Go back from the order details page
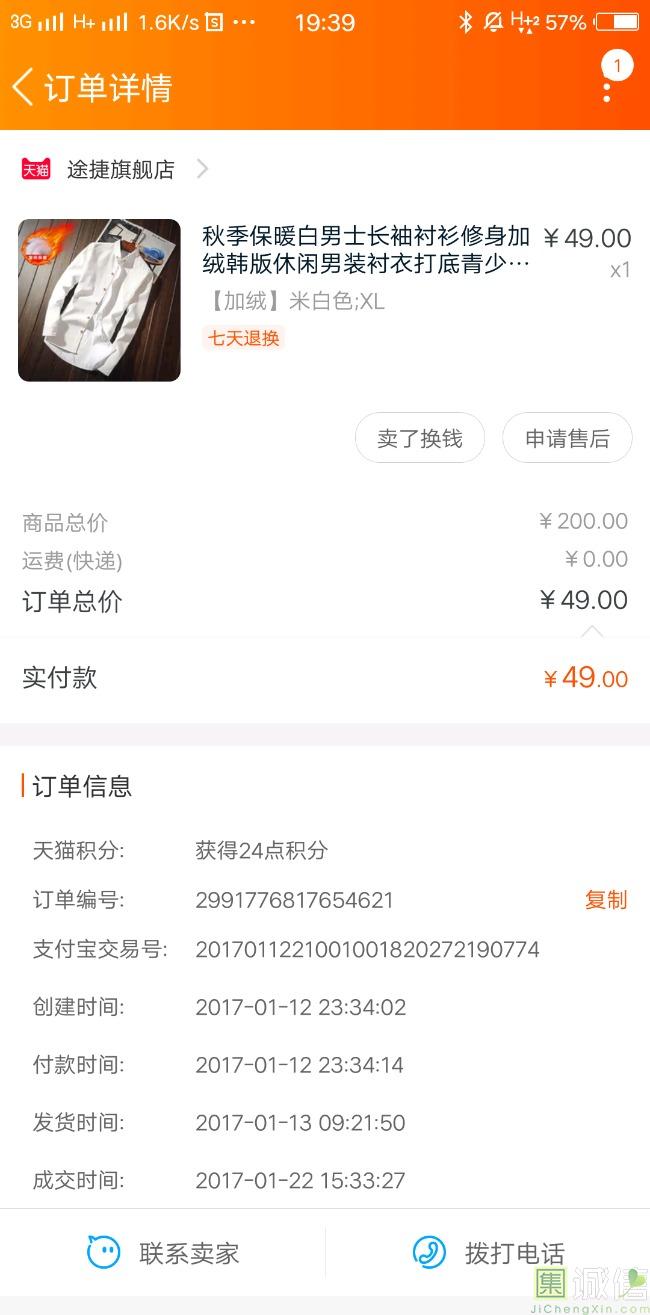This screenshot has height=1315, width=650. (24, 87)
